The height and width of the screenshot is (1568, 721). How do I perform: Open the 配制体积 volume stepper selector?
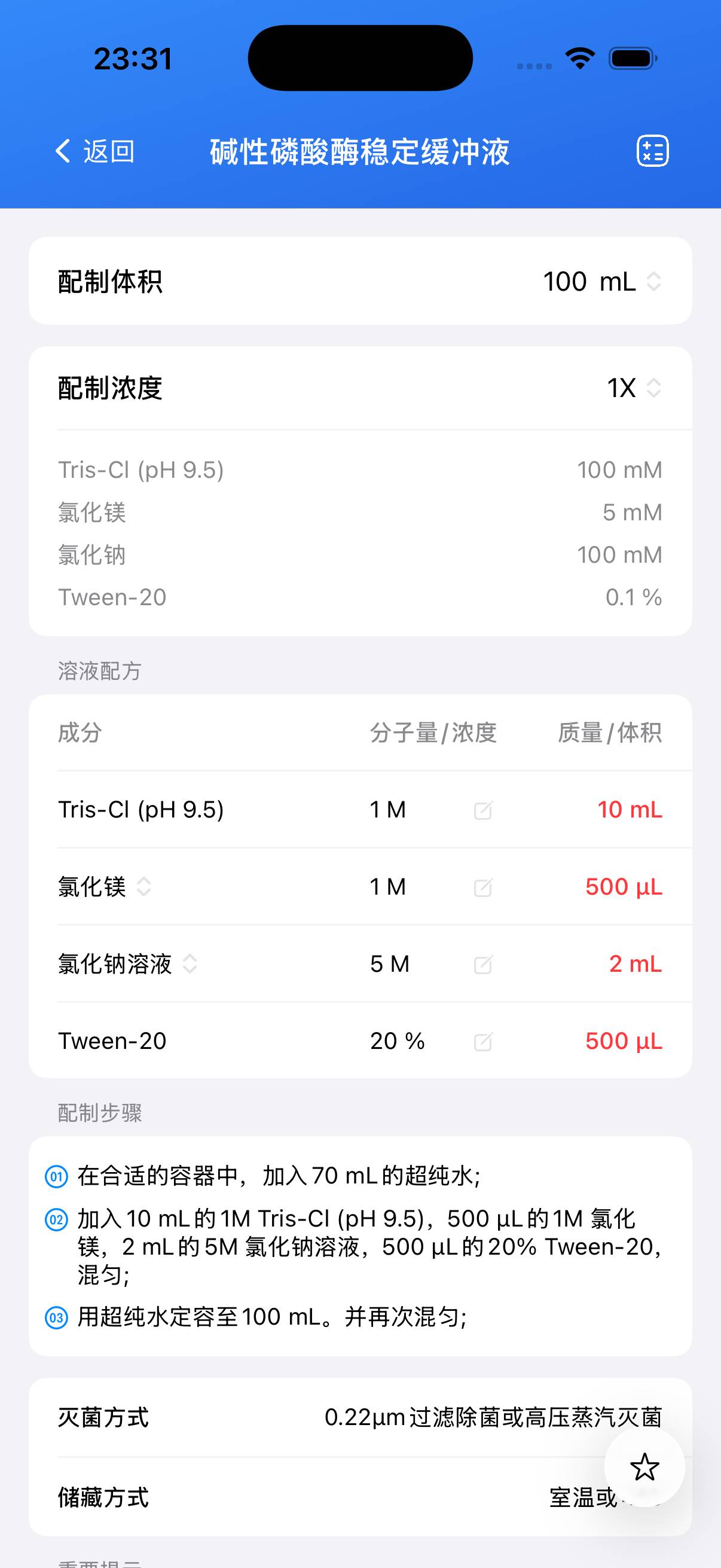pyautogui.click(x=653, y=281)
